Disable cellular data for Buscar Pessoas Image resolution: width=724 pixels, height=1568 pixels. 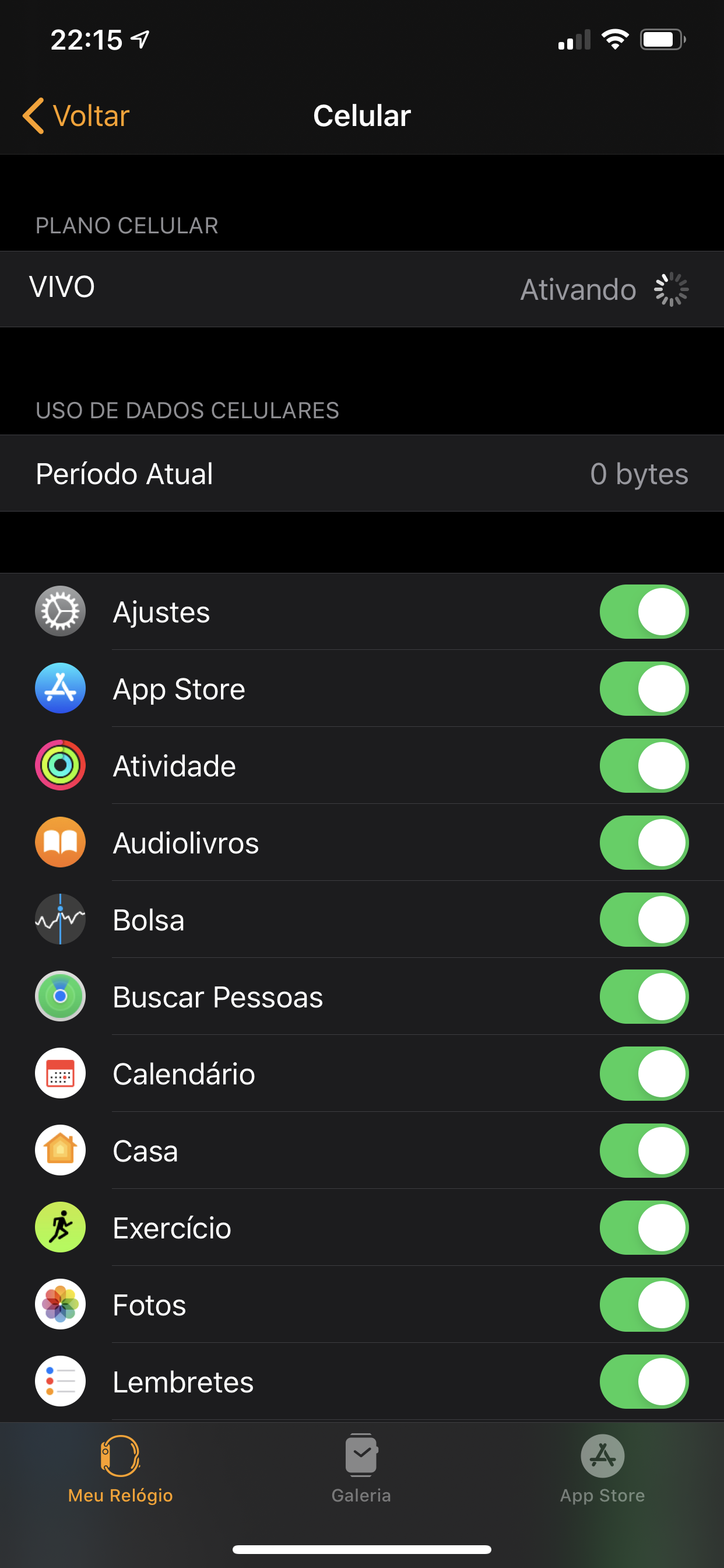(644, 996)
